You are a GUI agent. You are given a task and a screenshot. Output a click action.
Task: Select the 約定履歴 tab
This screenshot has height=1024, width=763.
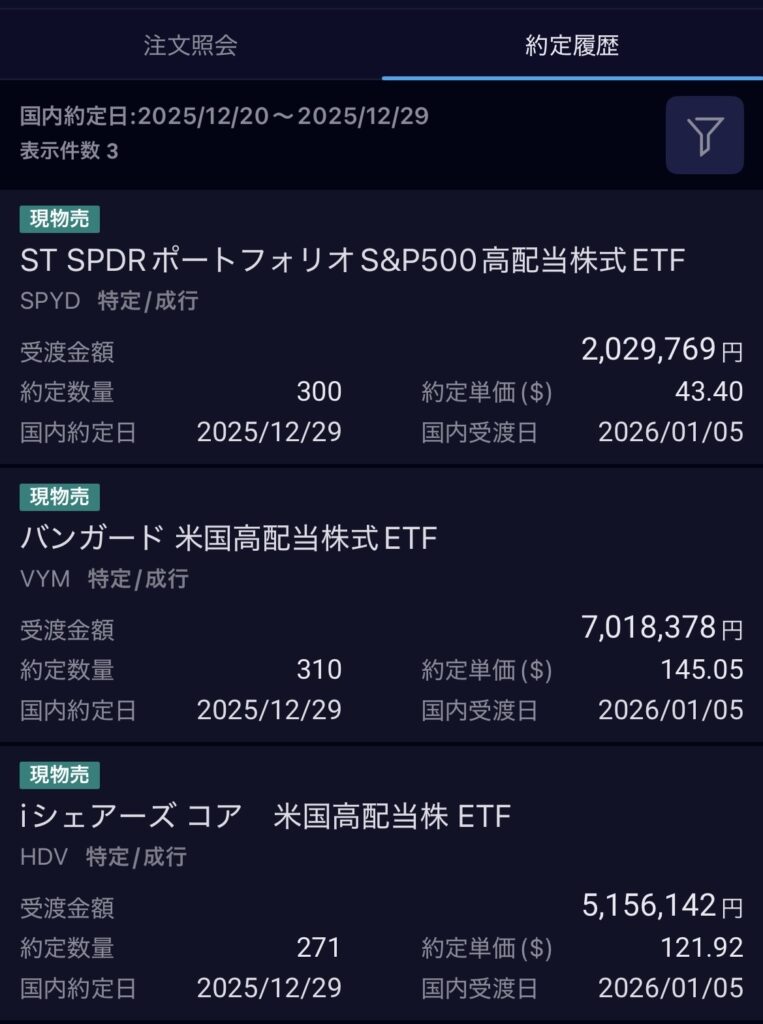572,45
